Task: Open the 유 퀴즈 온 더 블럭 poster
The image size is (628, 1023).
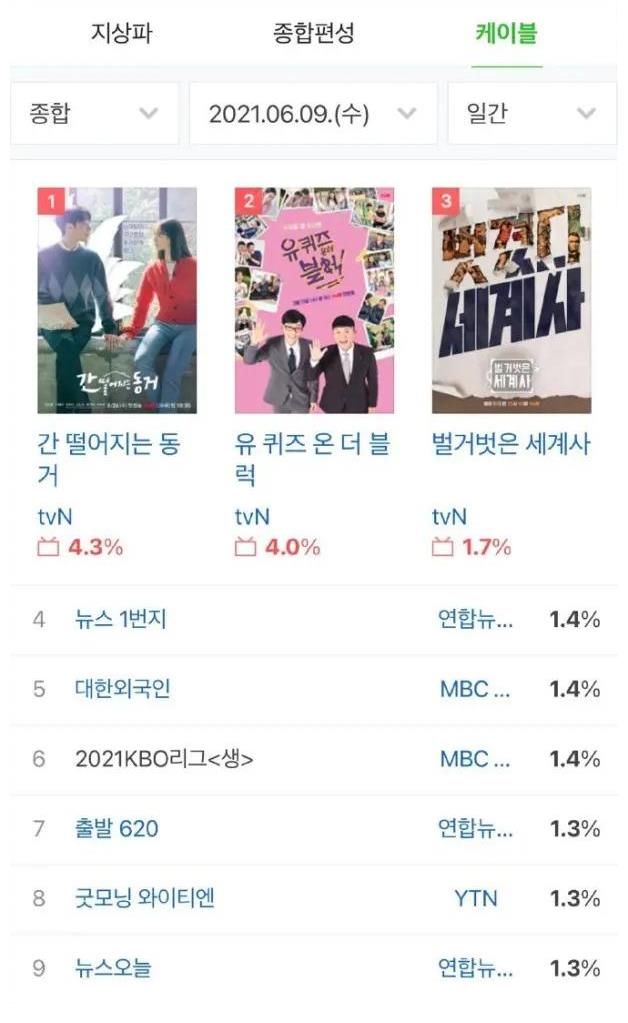Action: pyautogui.click(x=314, y=300)
